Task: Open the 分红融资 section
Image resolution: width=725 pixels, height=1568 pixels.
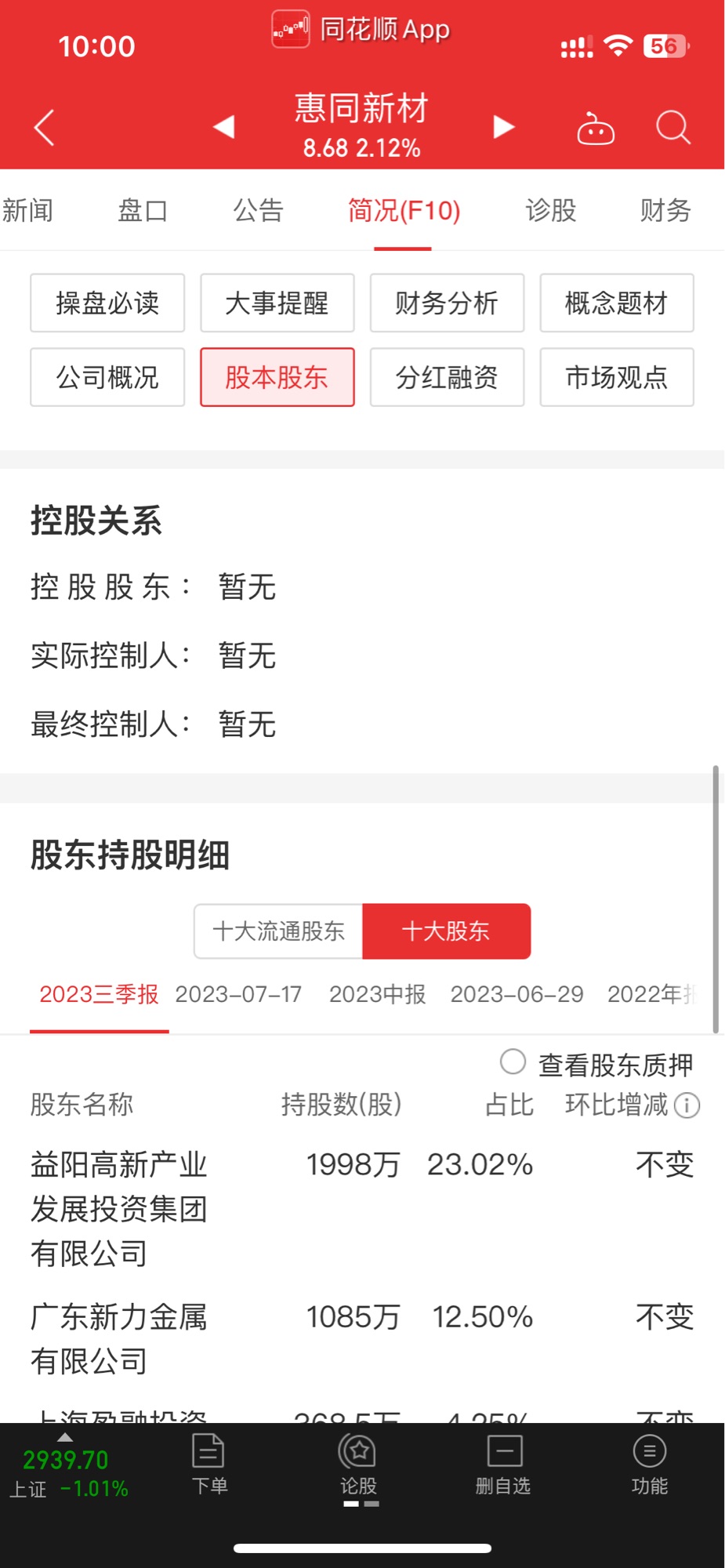Action: (447, 377)
